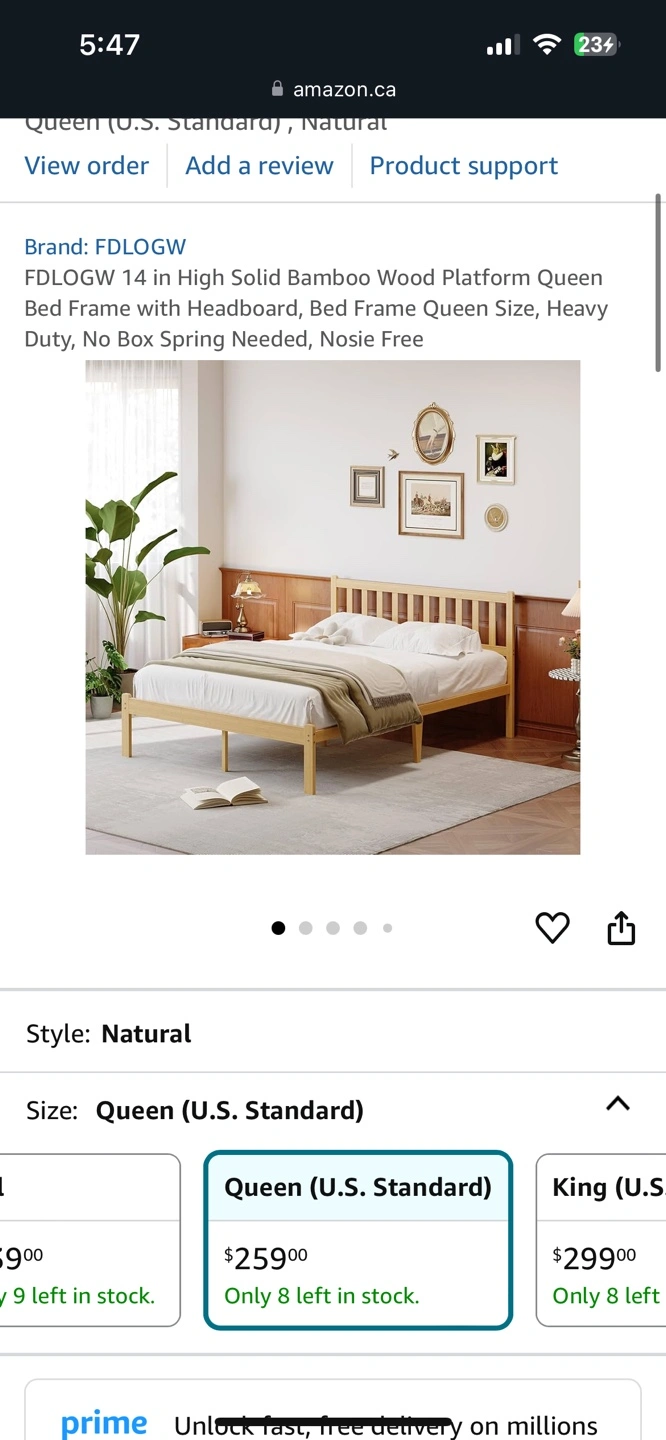This screenshot has height=1440, width=666.
Task: Collapse the Size selector chevron
Action: 618,1104
